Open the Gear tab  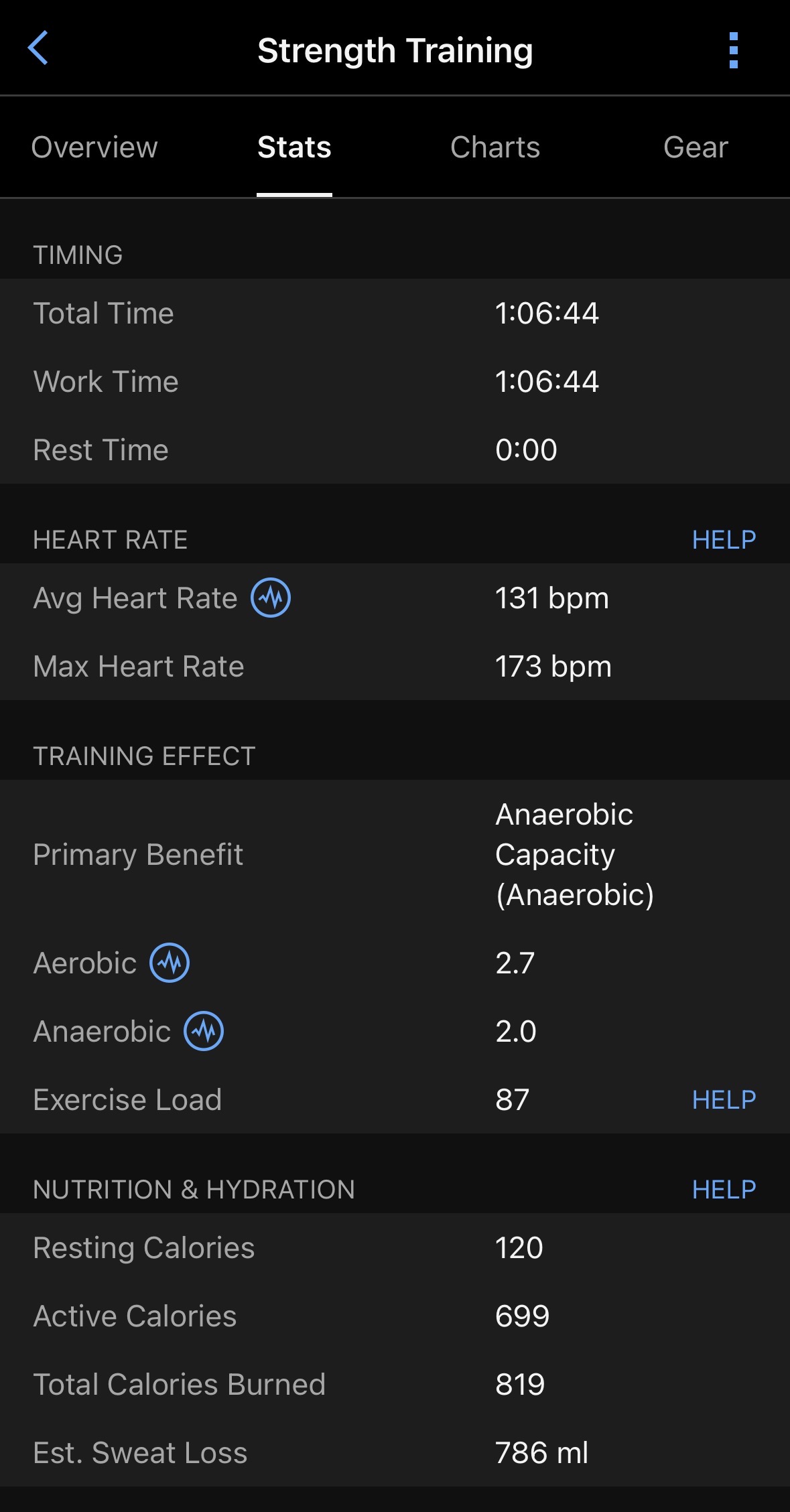pyautogui.click(x=696, y=147)
